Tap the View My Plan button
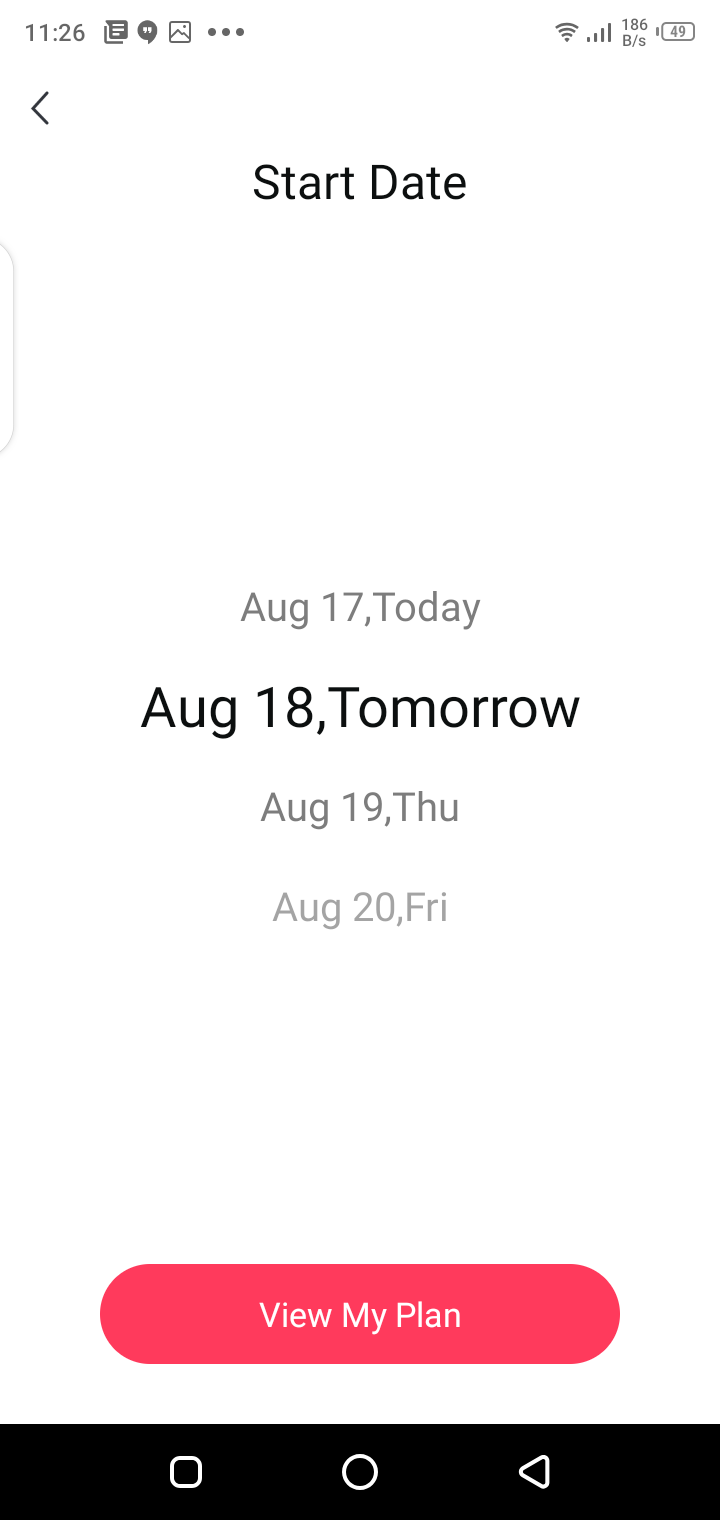This screenshot has height=1520, width=720. coord(360,1314)
